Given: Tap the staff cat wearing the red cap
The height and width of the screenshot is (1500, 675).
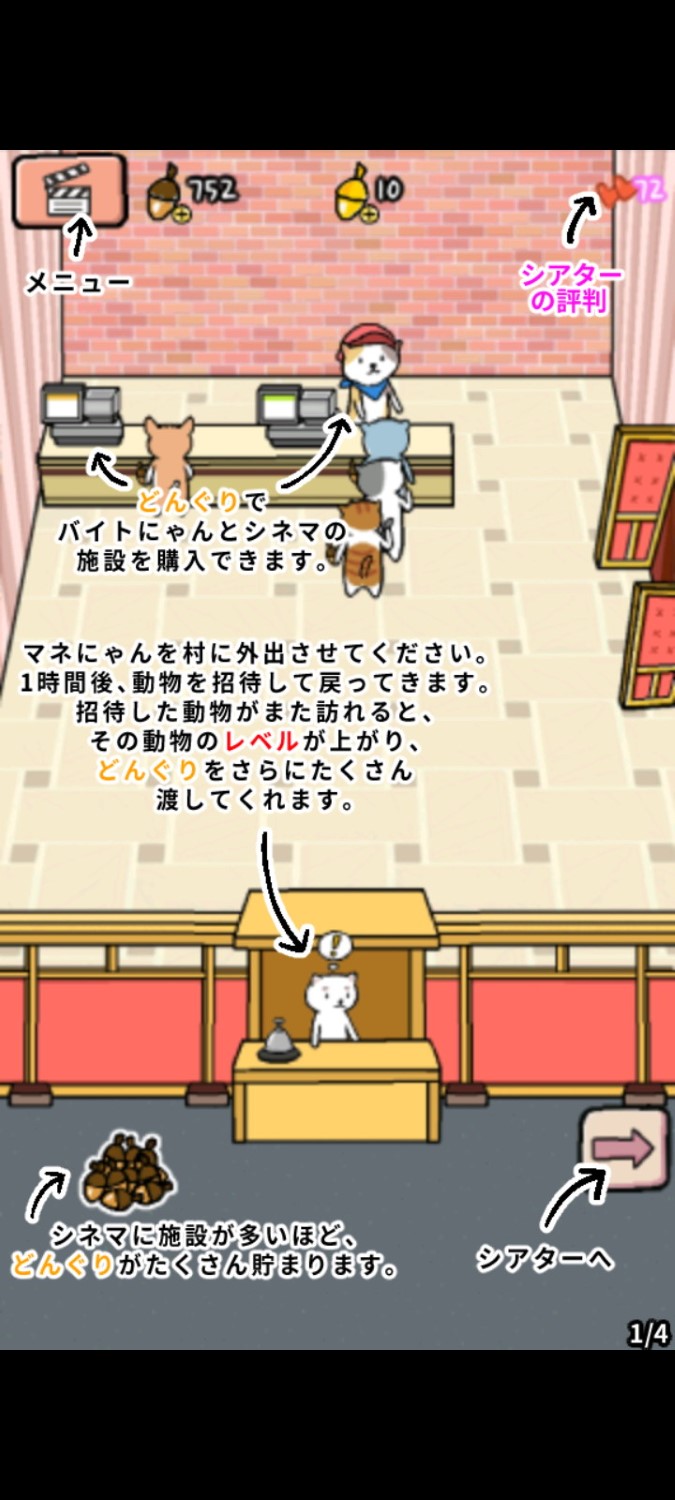Looking at the screenshot, I should tap(371, 368).
